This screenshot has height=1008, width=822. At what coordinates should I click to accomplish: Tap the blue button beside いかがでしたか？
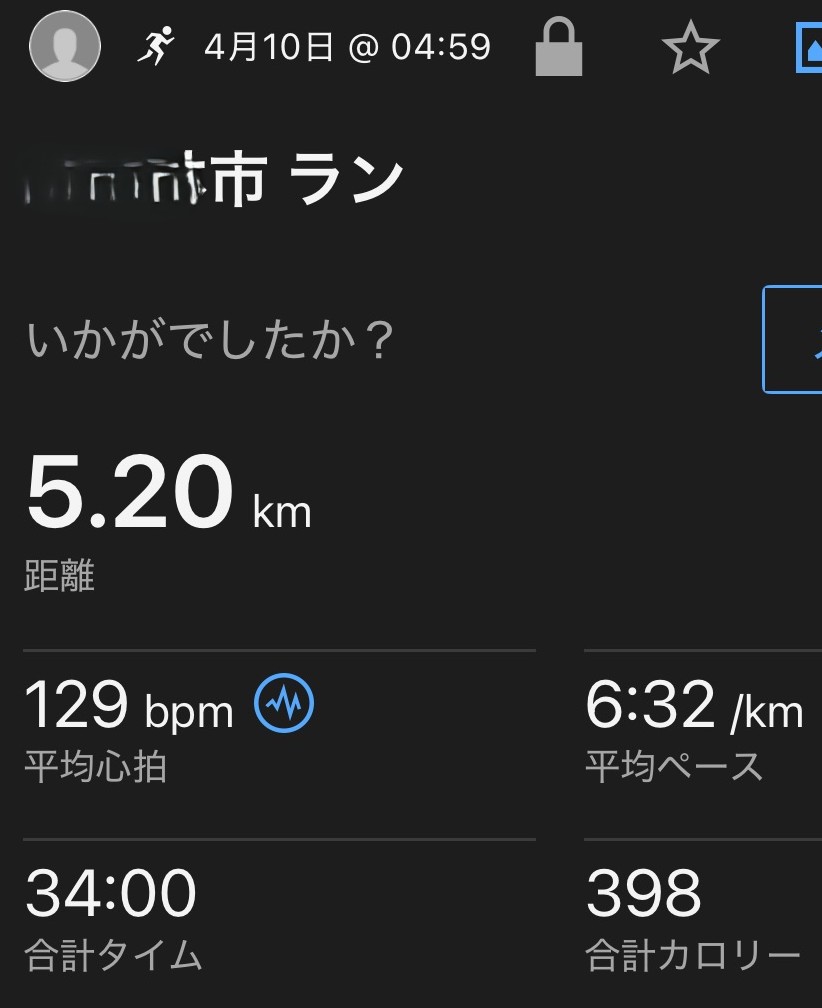pyautogui.click(x=794, y=340)
